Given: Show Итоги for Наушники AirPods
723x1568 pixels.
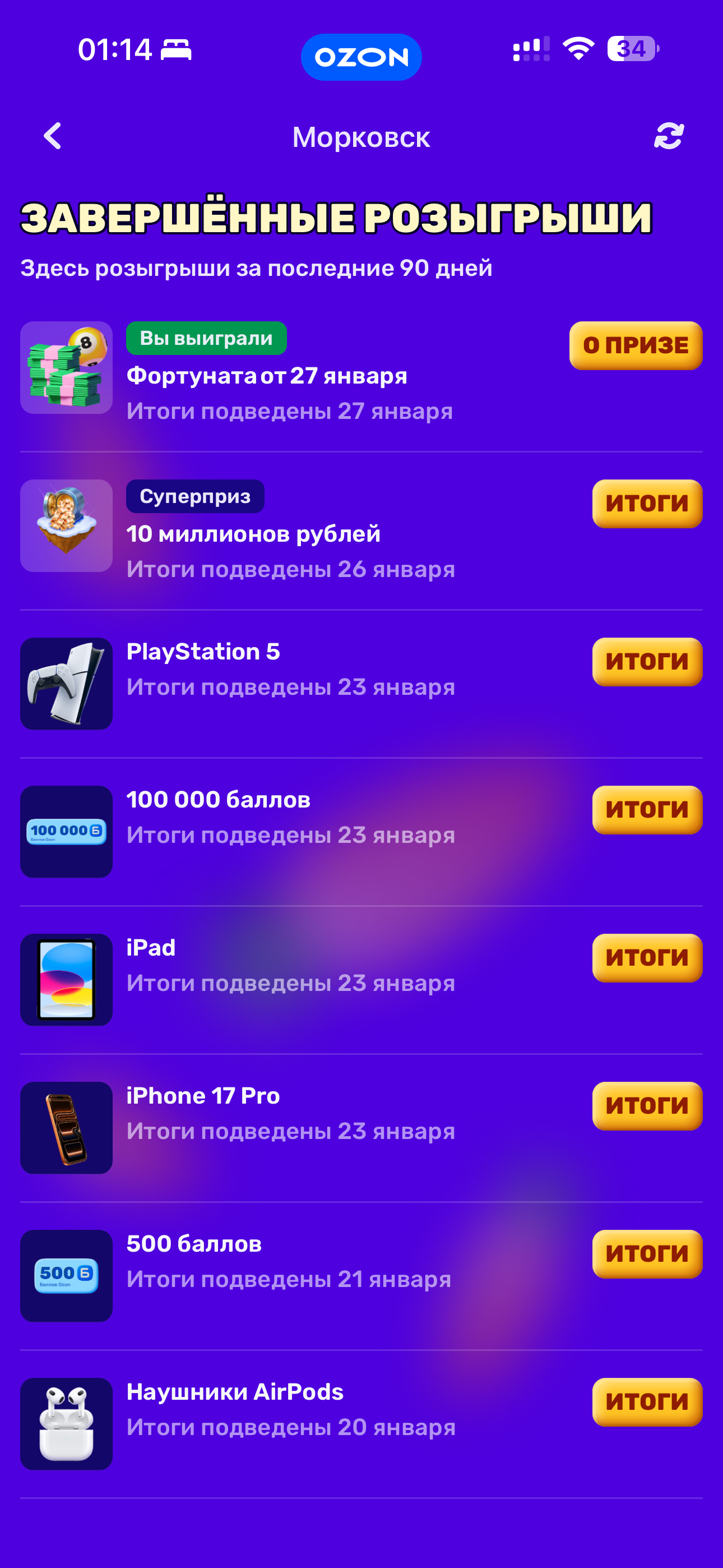Looking at the screenshot, I should (647, 1402).
